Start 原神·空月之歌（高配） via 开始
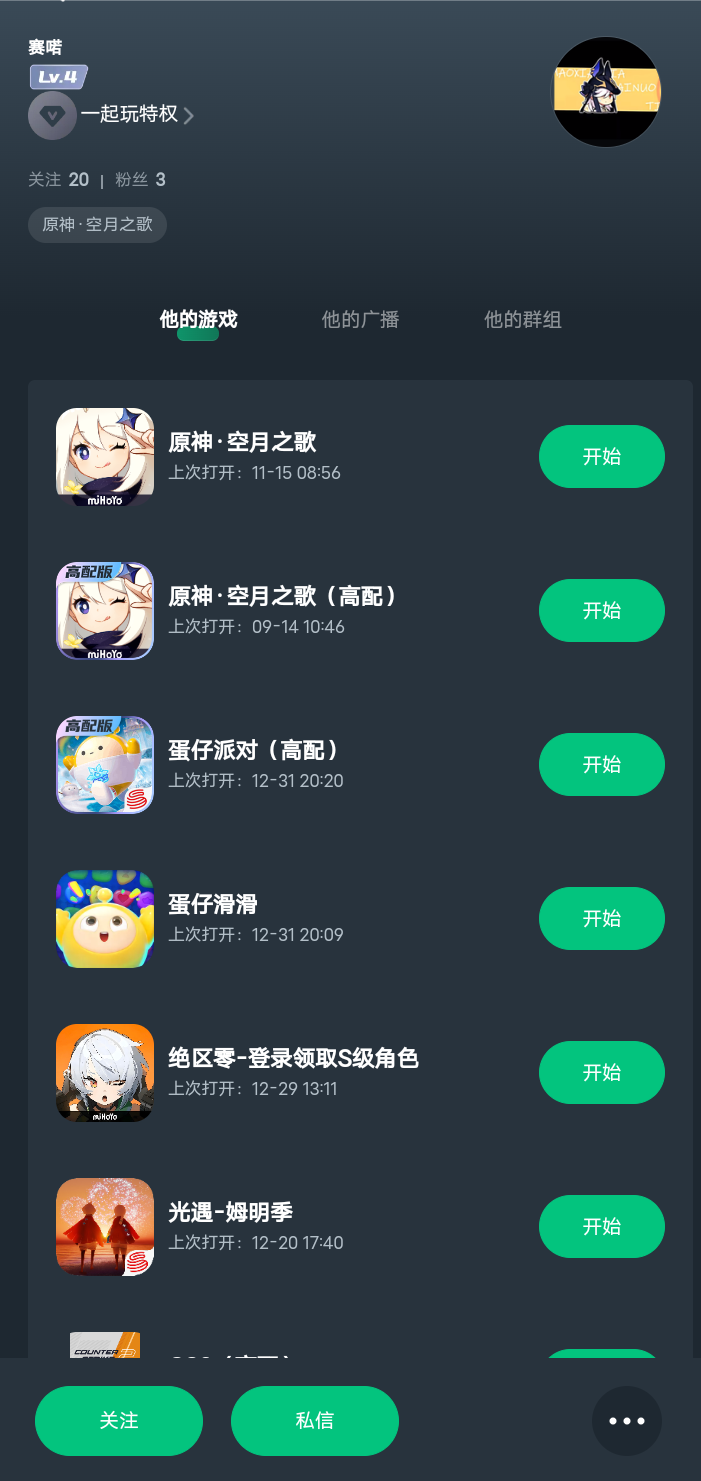 click(x=601, y=611)
